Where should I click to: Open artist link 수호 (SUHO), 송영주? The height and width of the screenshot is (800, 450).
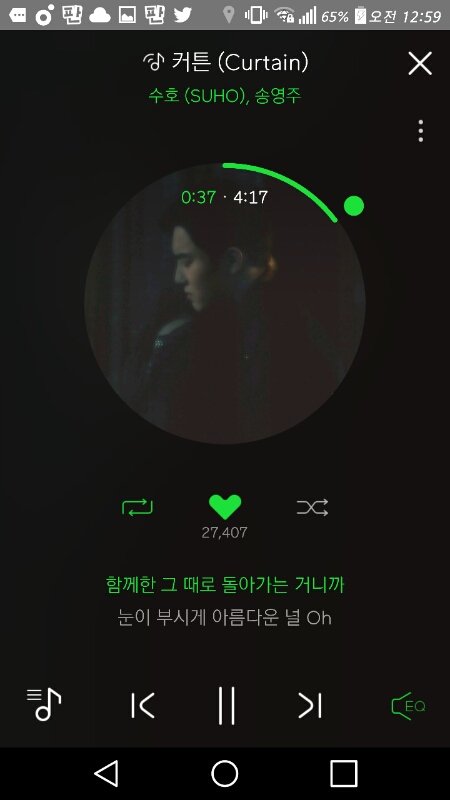pyautogui.click(x=224, y=96)
